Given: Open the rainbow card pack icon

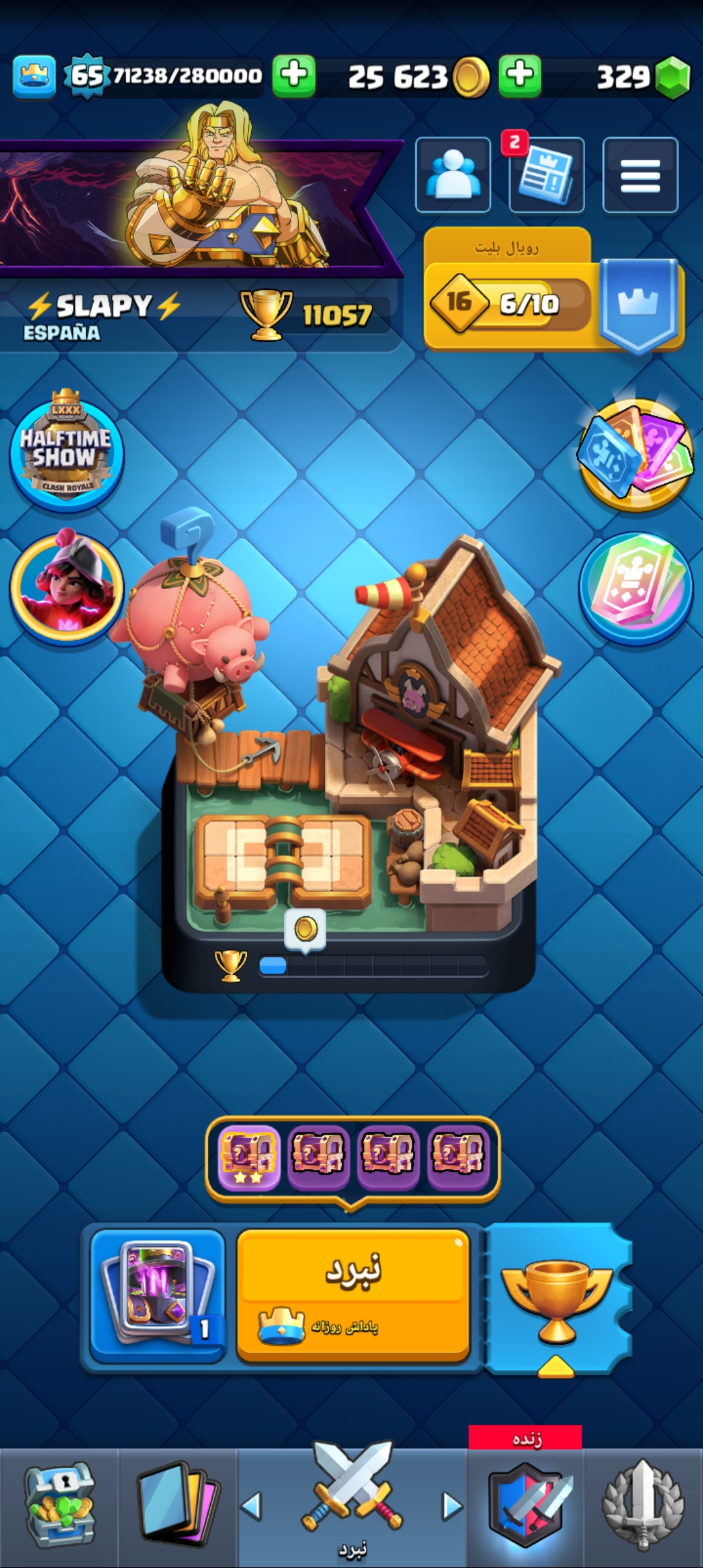Looking at the screenshot, I should pyautogui.click(x=637, y=589).
